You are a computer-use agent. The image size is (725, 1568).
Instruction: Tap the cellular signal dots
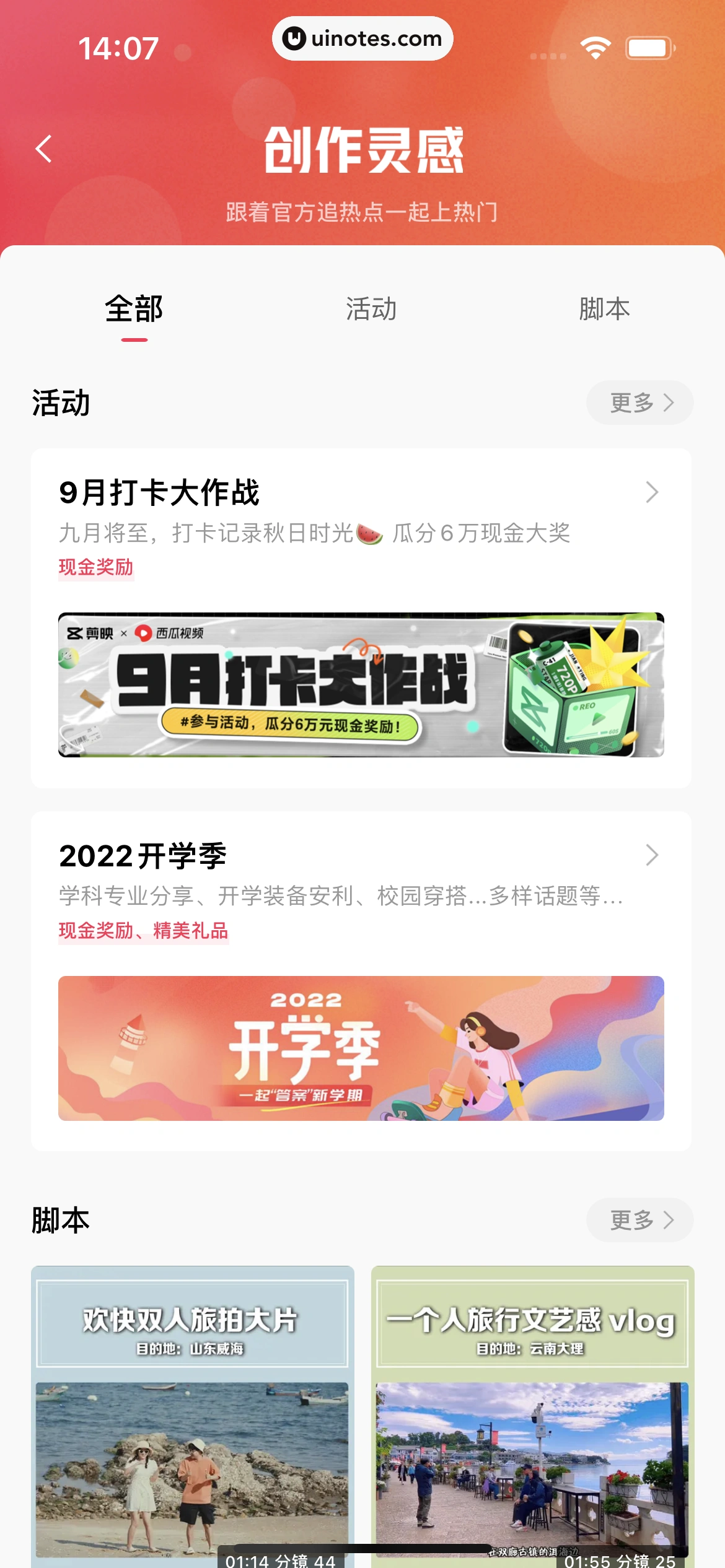(548, 56)
